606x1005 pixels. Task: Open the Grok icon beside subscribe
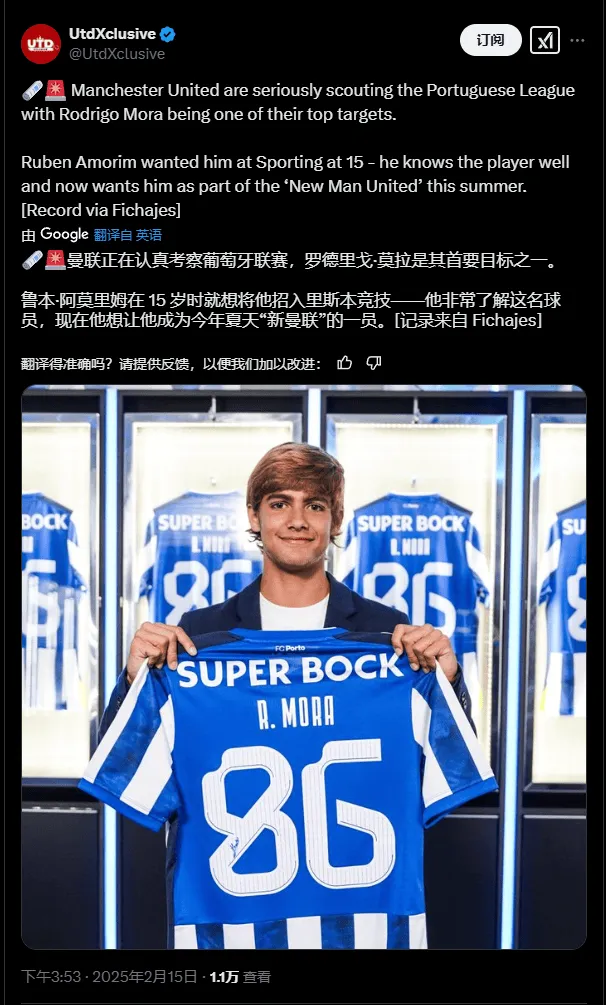click(x=544, y=40)
